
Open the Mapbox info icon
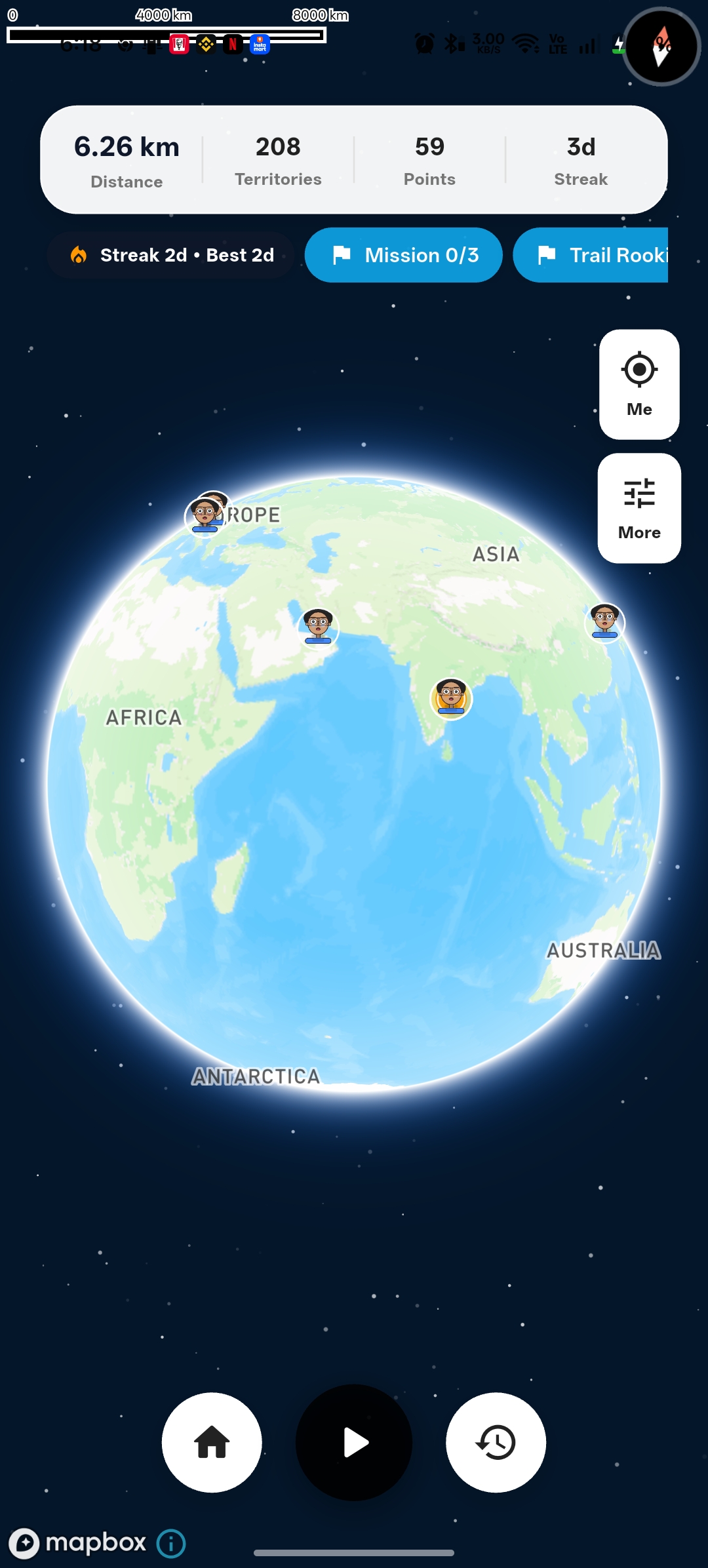tap(171, 1543)
